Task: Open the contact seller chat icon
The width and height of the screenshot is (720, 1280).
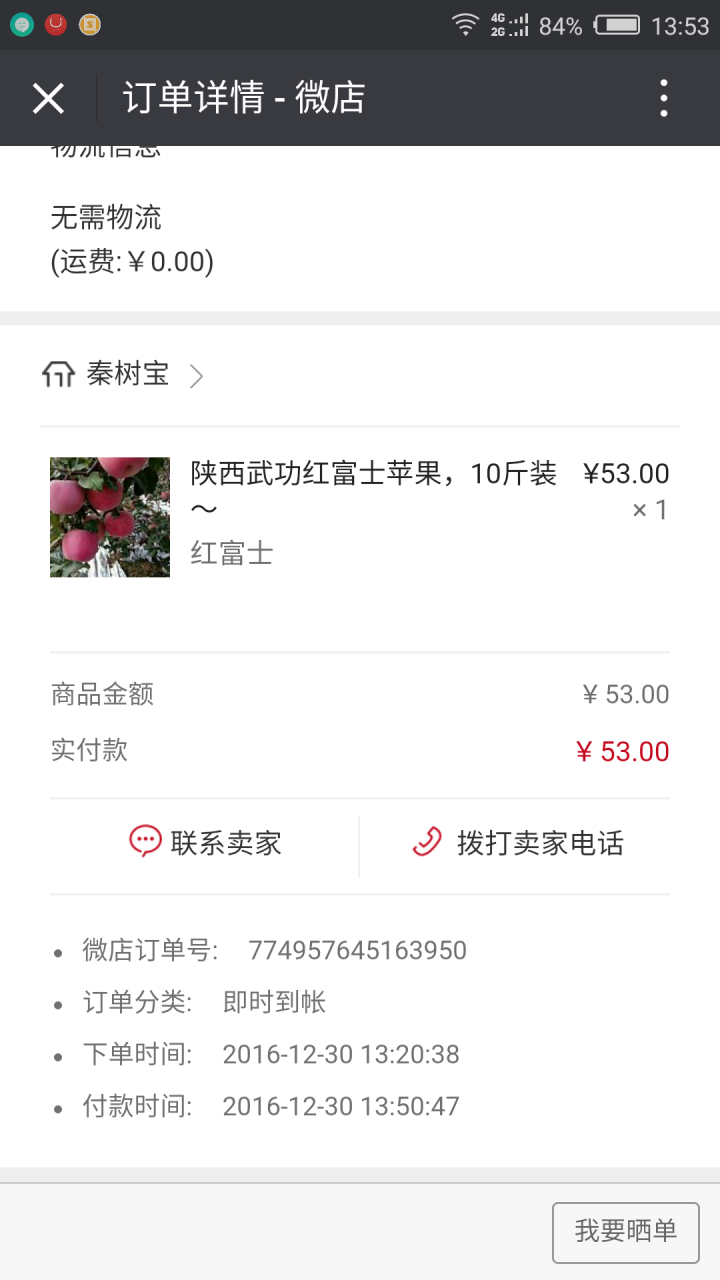Action: click(x=146, y=843)
